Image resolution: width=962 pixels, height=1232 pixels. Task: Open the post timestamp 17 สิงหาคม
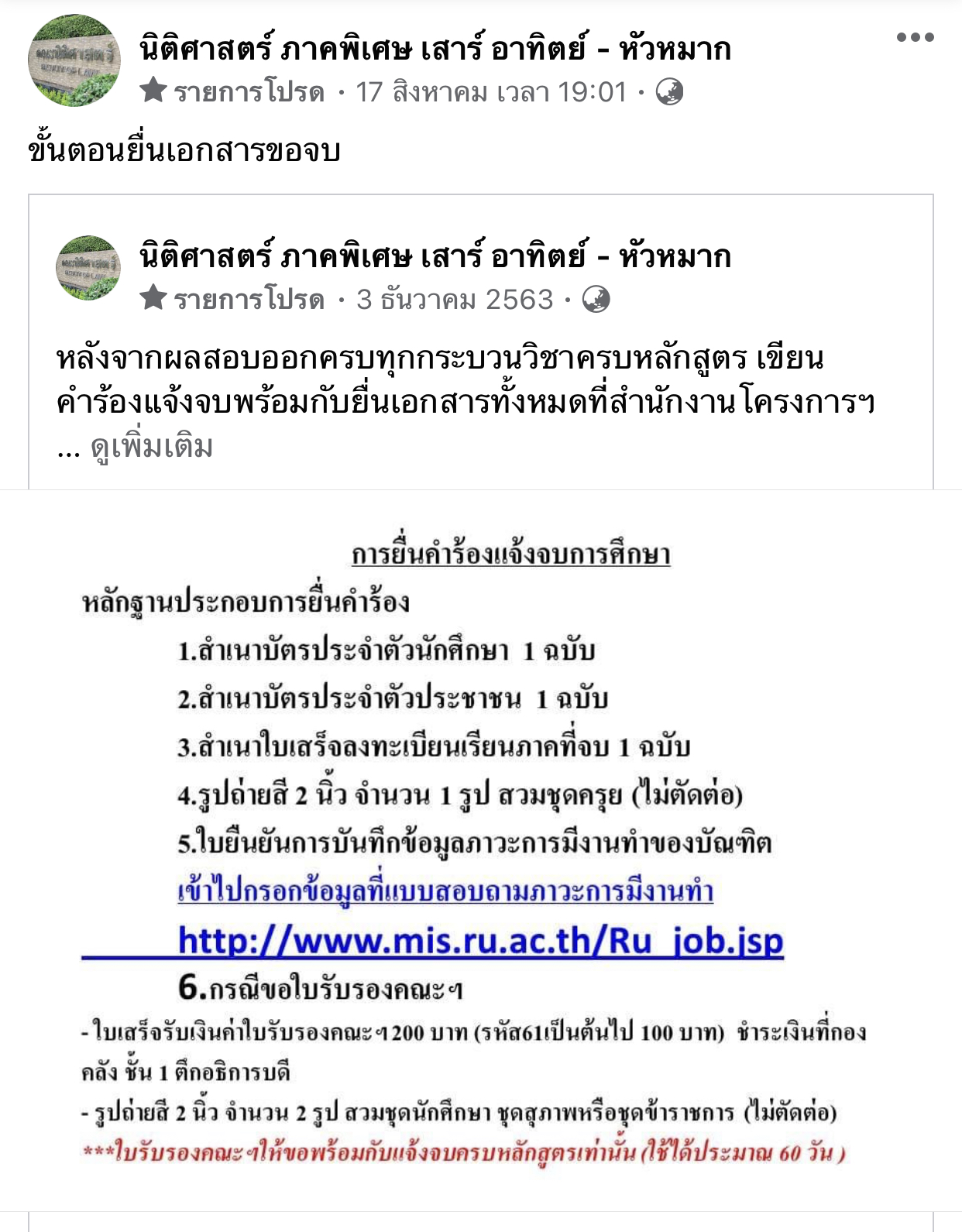tap(490, 92)
